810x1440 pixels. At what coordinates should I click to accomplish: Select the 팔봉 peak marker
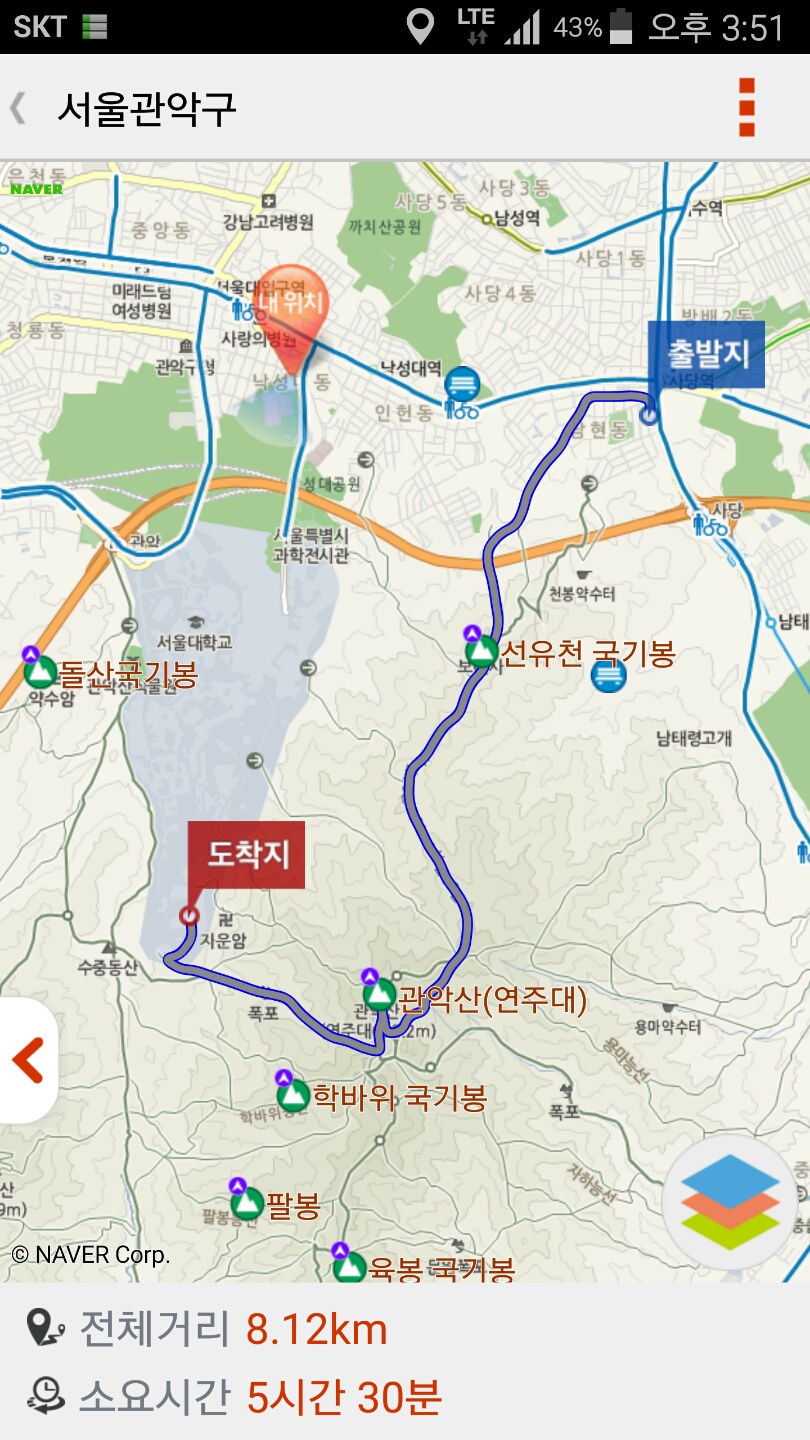pyautogui.click(x=247, y=1203)
